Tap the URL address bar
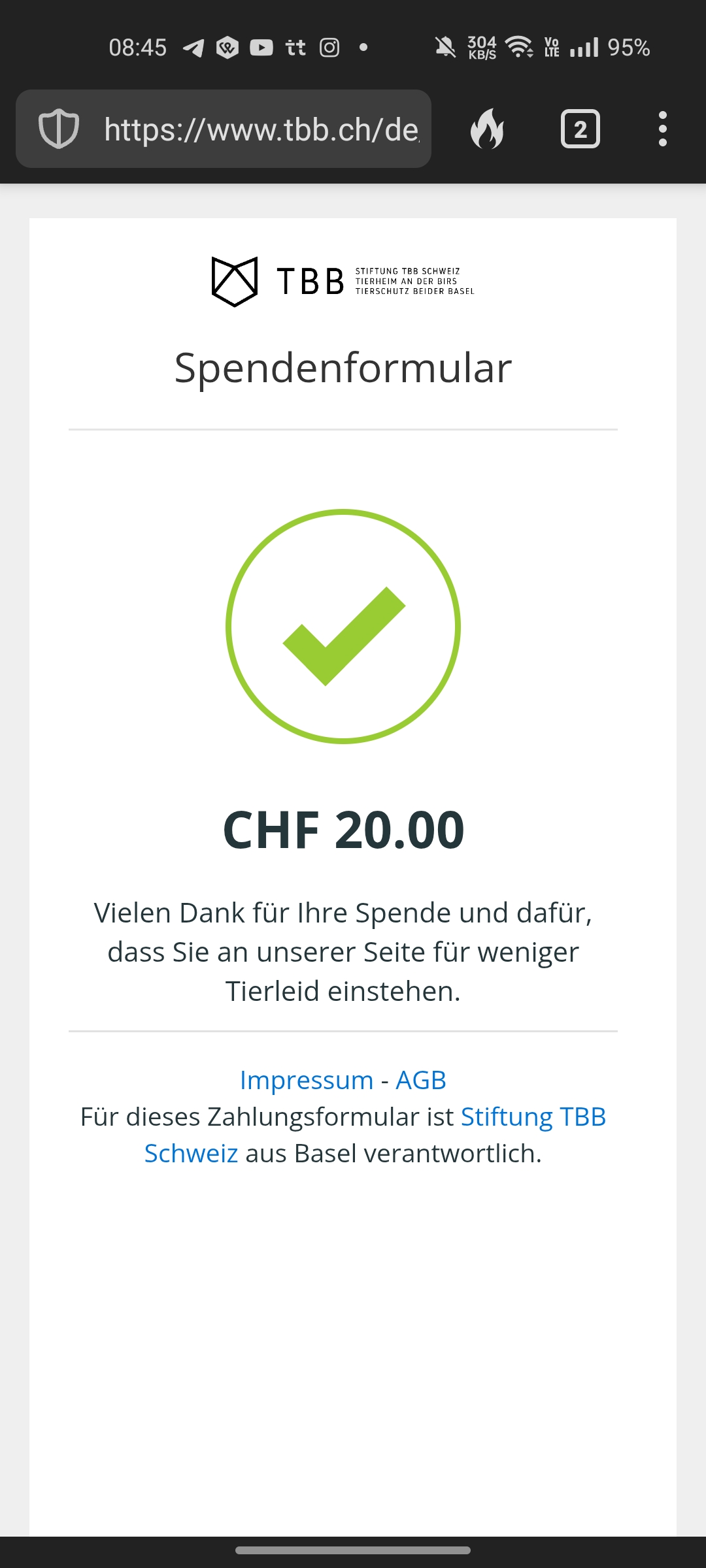Viewport: 706px width, 1568px height. pos(261,129)
